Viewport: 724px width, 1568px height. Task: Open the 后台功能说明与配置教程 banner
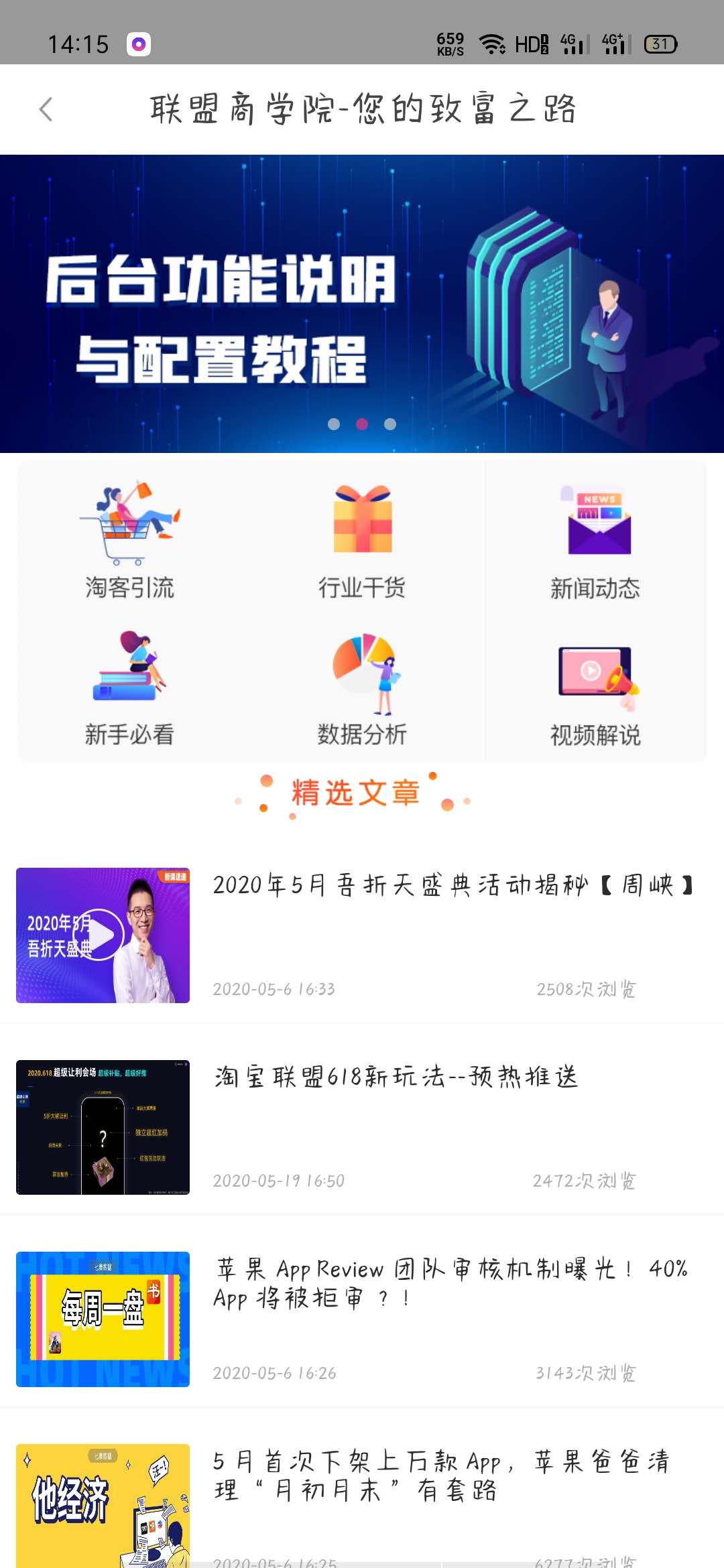pyautogui.click(x=362, y=304)
